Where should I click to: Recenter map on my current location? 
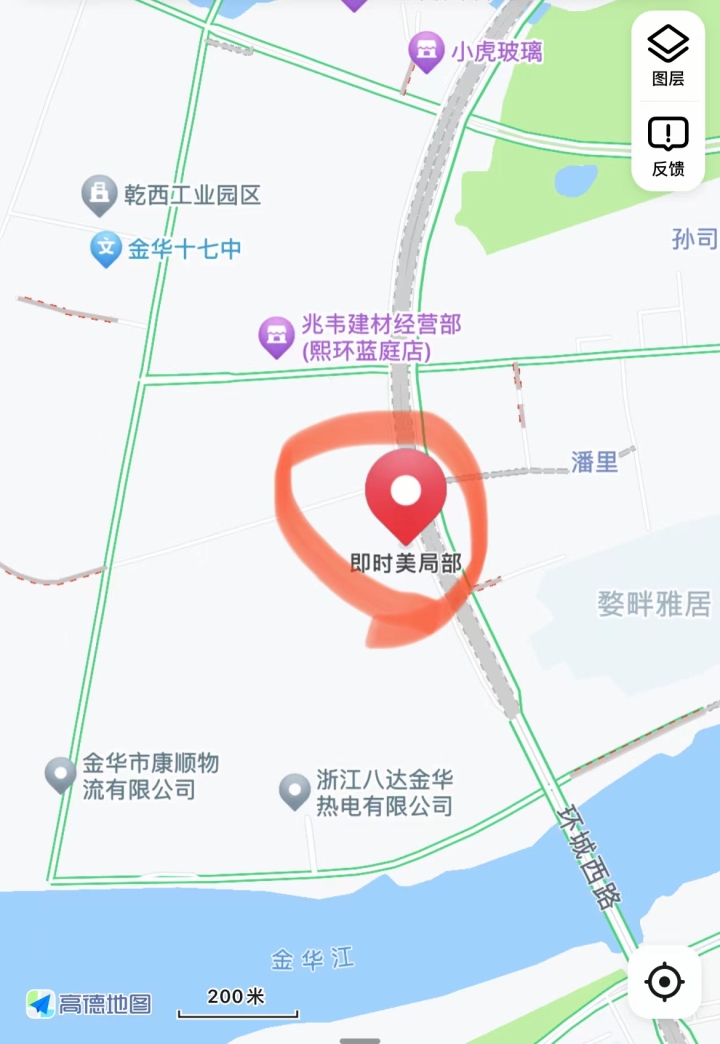click(665, 982)
